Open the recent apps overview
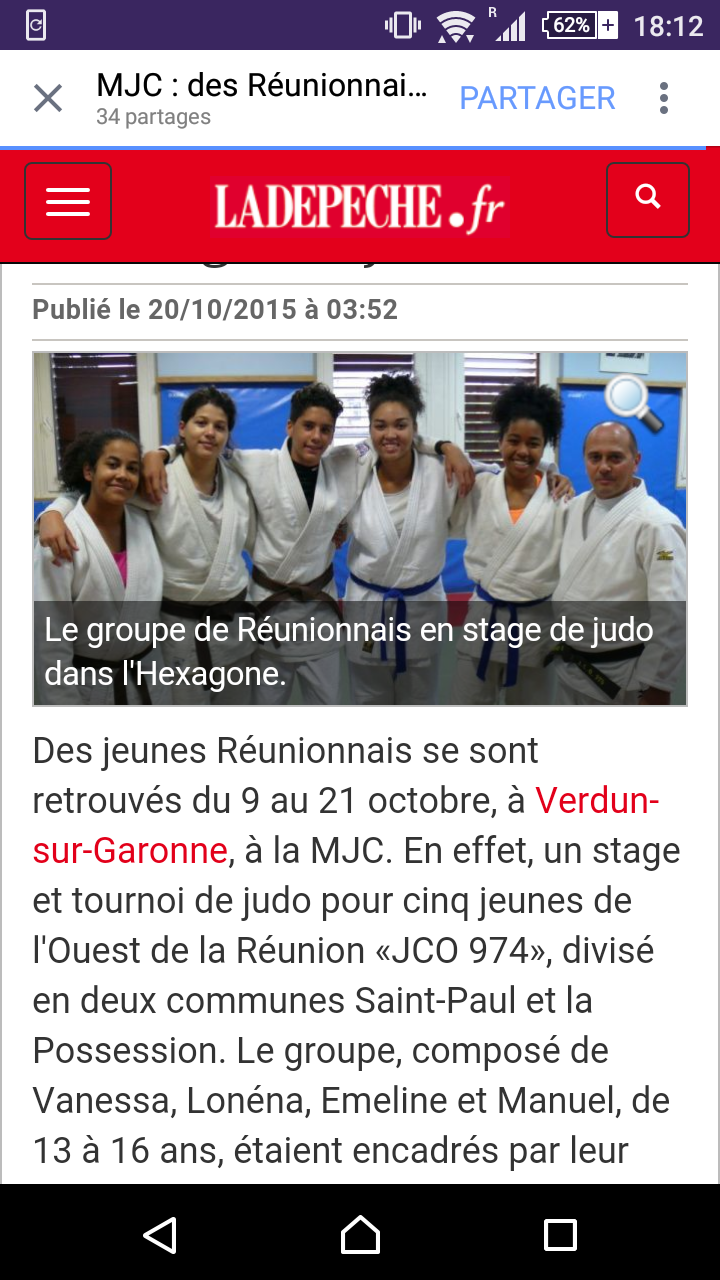 tap(560, 1235)
